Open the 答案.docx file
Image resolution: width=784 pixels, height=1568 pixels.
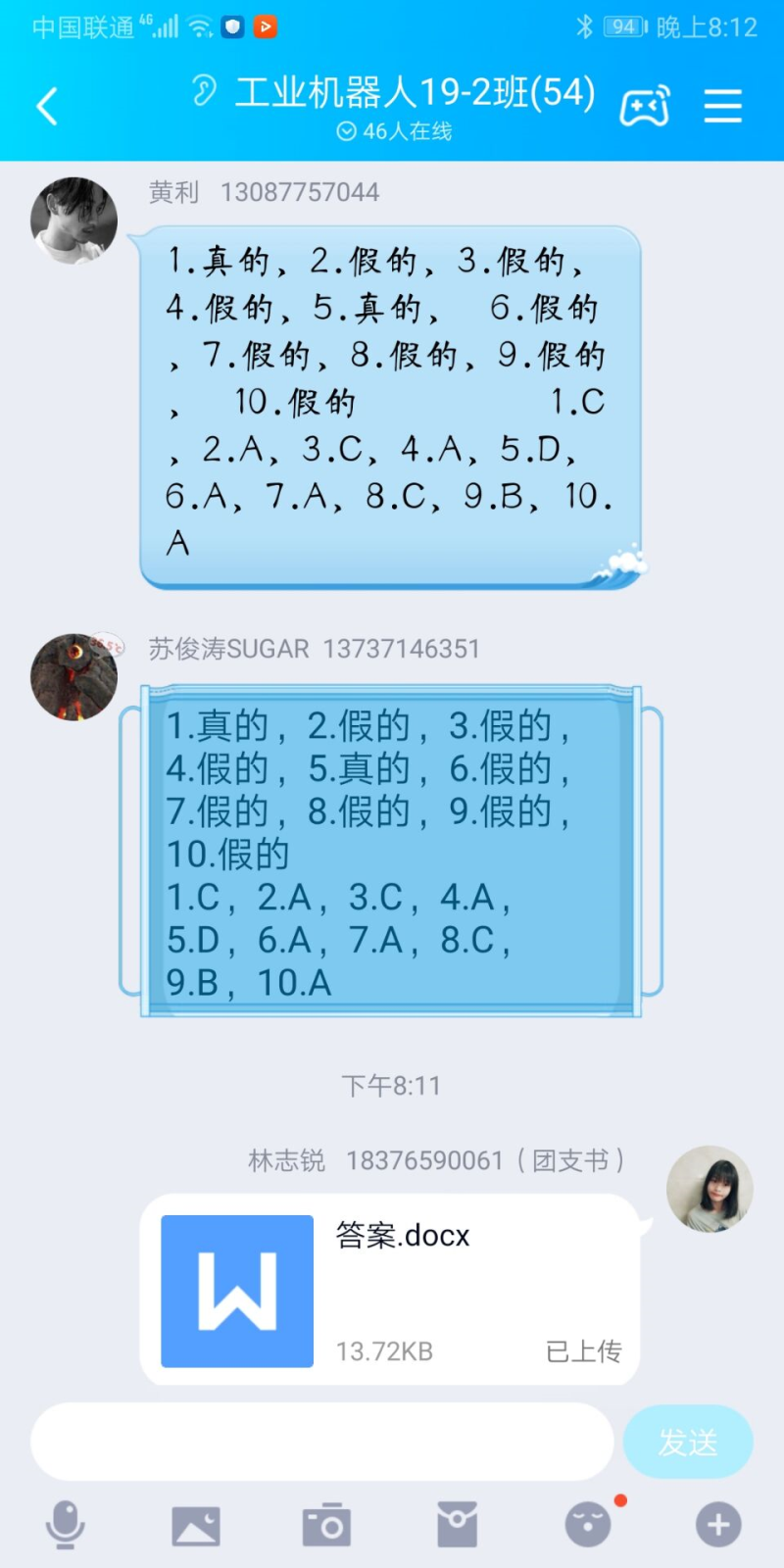click(x=390, y=1290)
